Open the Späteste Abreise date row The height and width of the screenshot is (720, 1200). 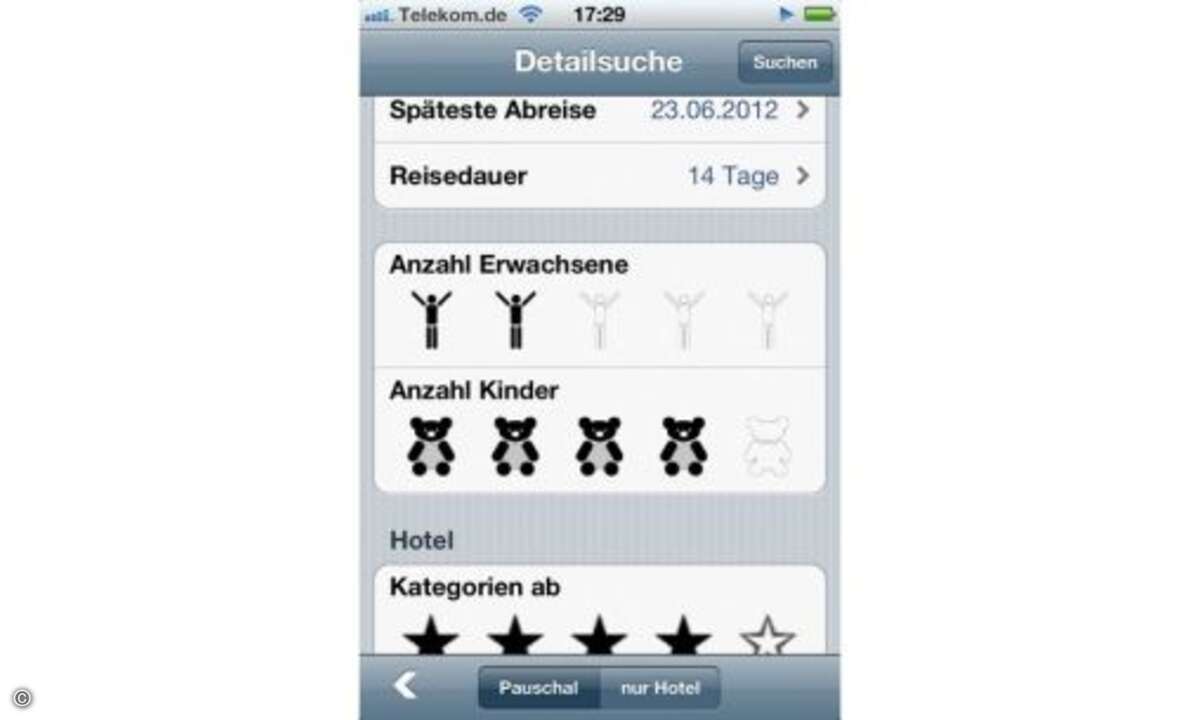599,110
